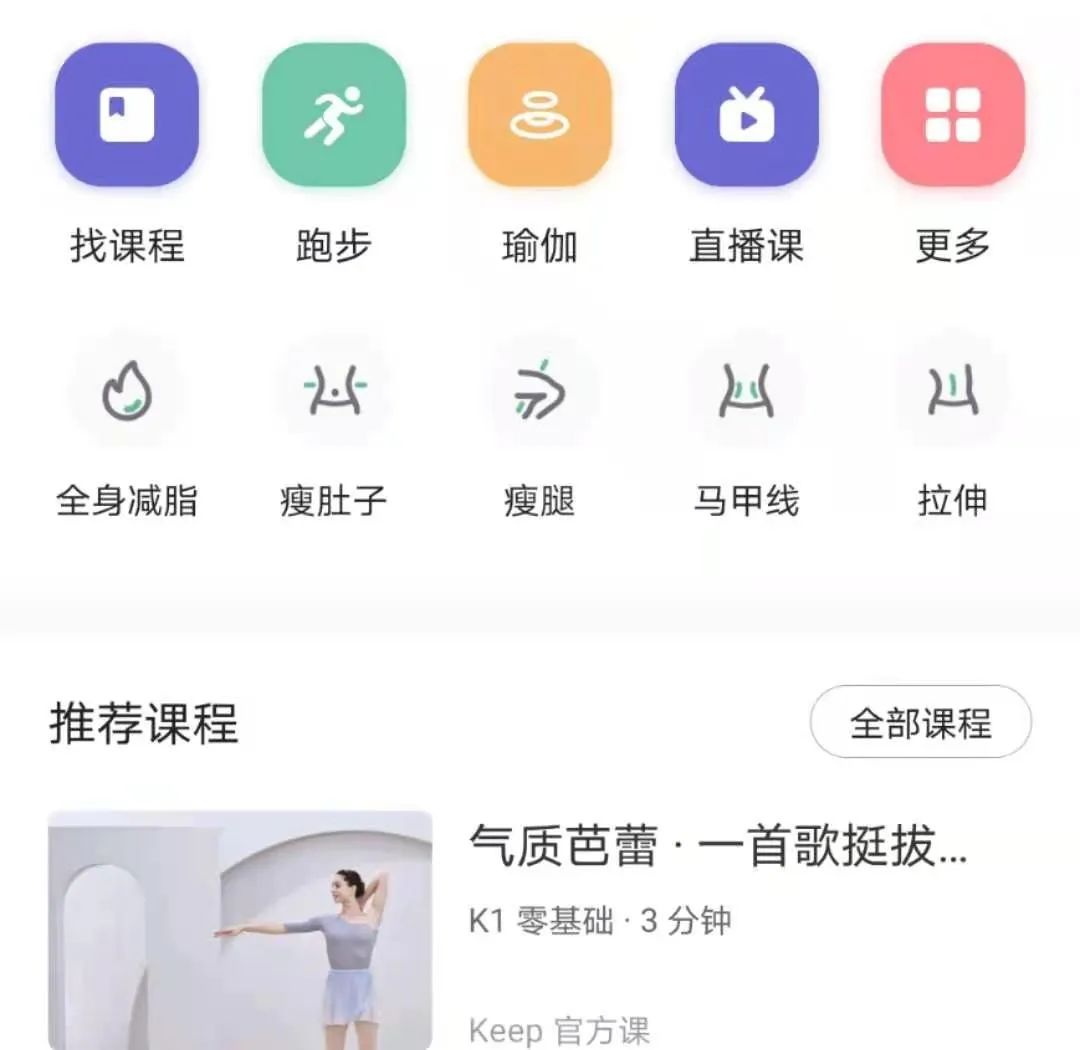Select the 瘦腿 leg slimming category
Image resolution: width=1080 pixels, height=1050 pixels.
pos(540,391)
